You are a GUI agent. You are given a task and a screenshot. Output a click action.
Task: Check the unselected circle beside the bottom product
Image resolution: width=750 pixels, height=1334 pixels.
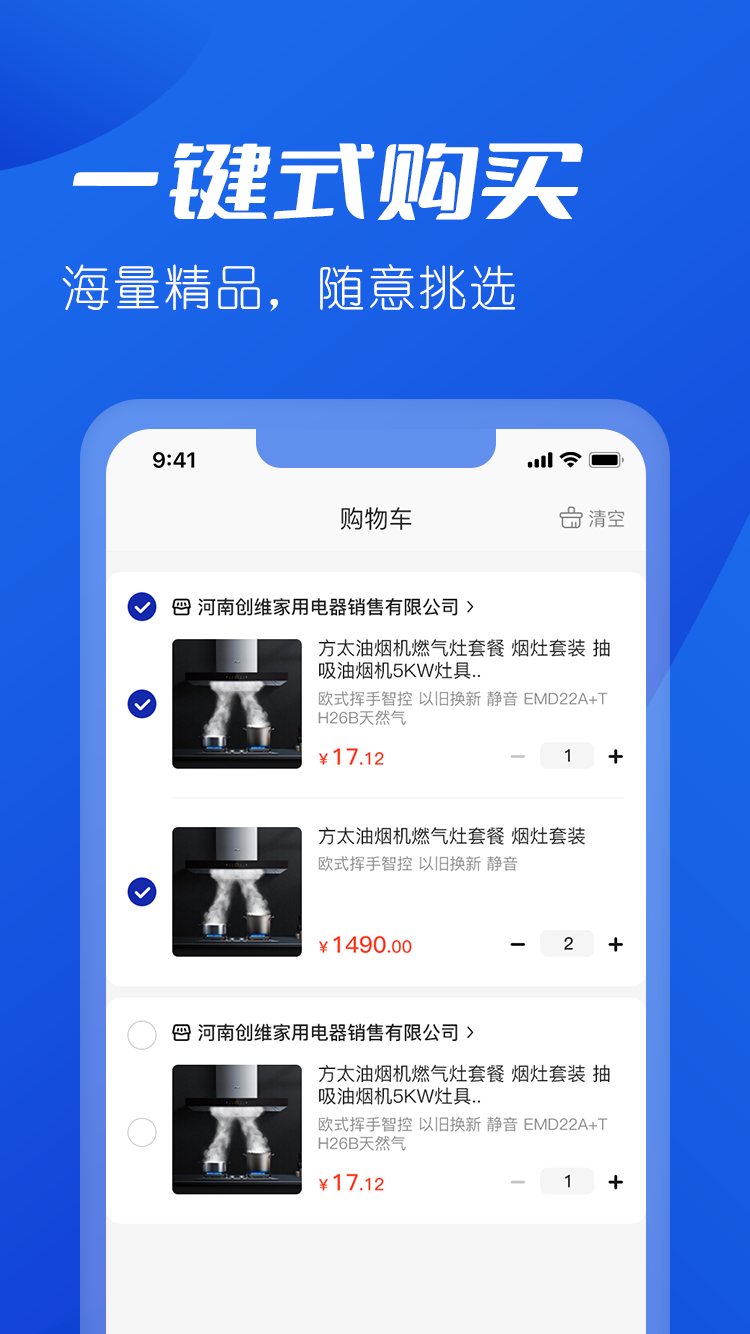[x=142, y=1131]
